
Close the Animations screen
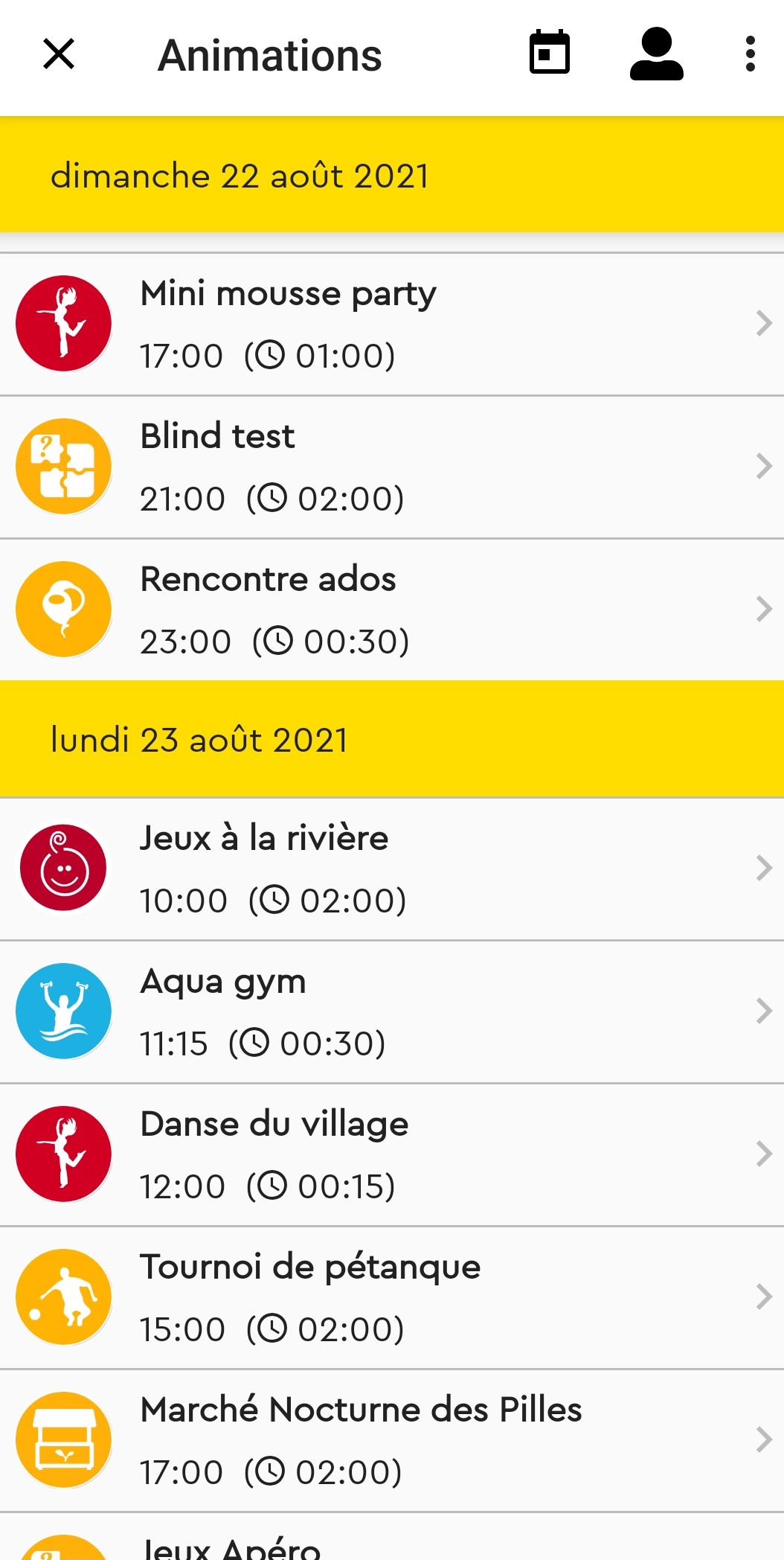[59, 54]
